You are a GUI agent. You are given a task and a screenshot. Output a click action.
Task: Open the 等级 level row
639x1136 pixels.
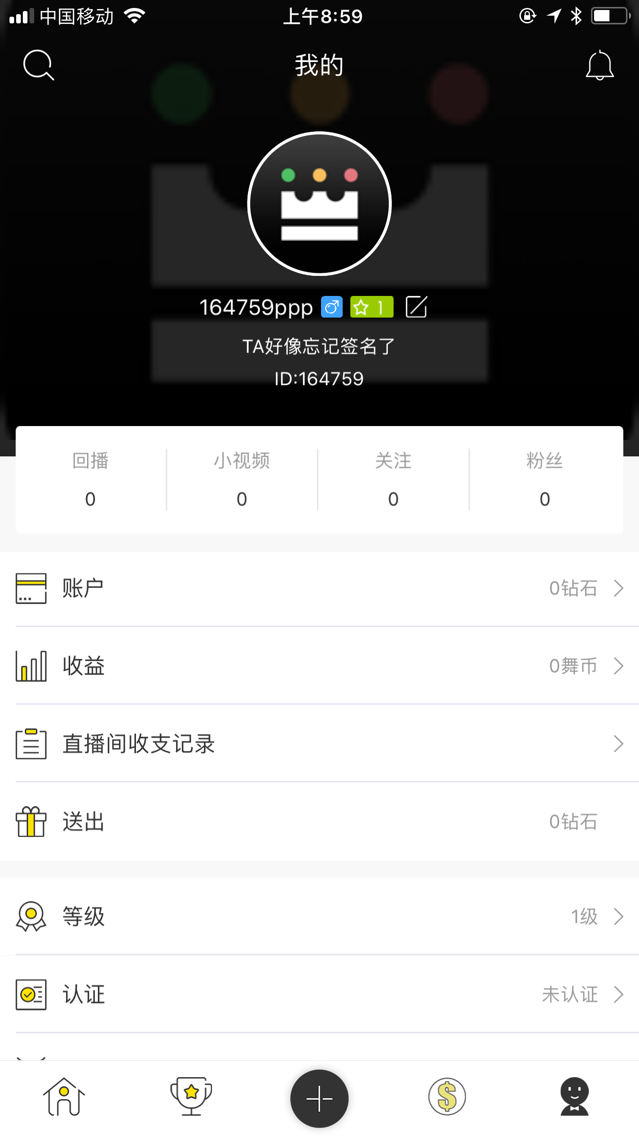(319, 916)
